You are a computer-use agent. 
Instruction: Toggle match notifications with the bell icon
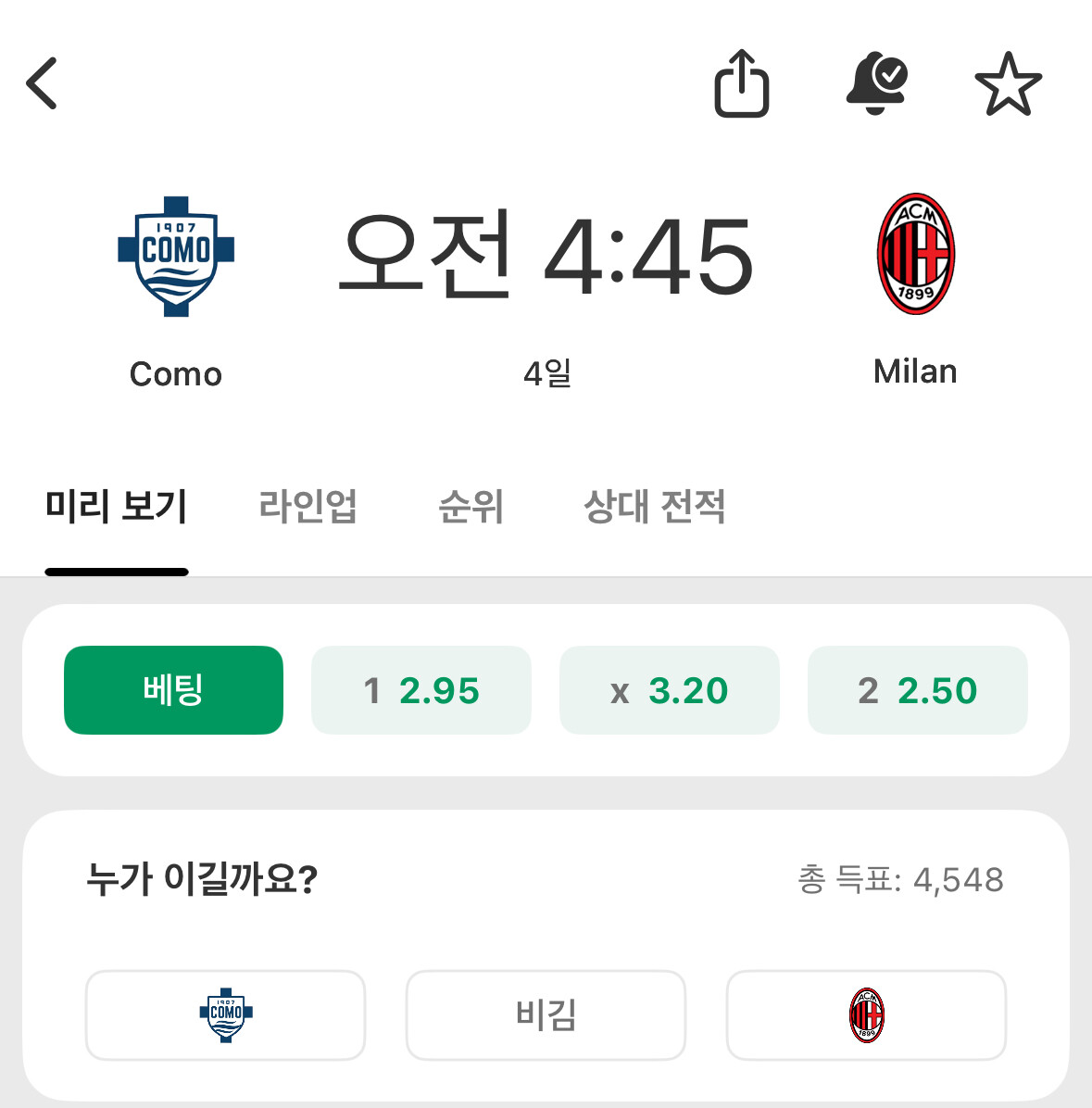click(x=876, y=83)
